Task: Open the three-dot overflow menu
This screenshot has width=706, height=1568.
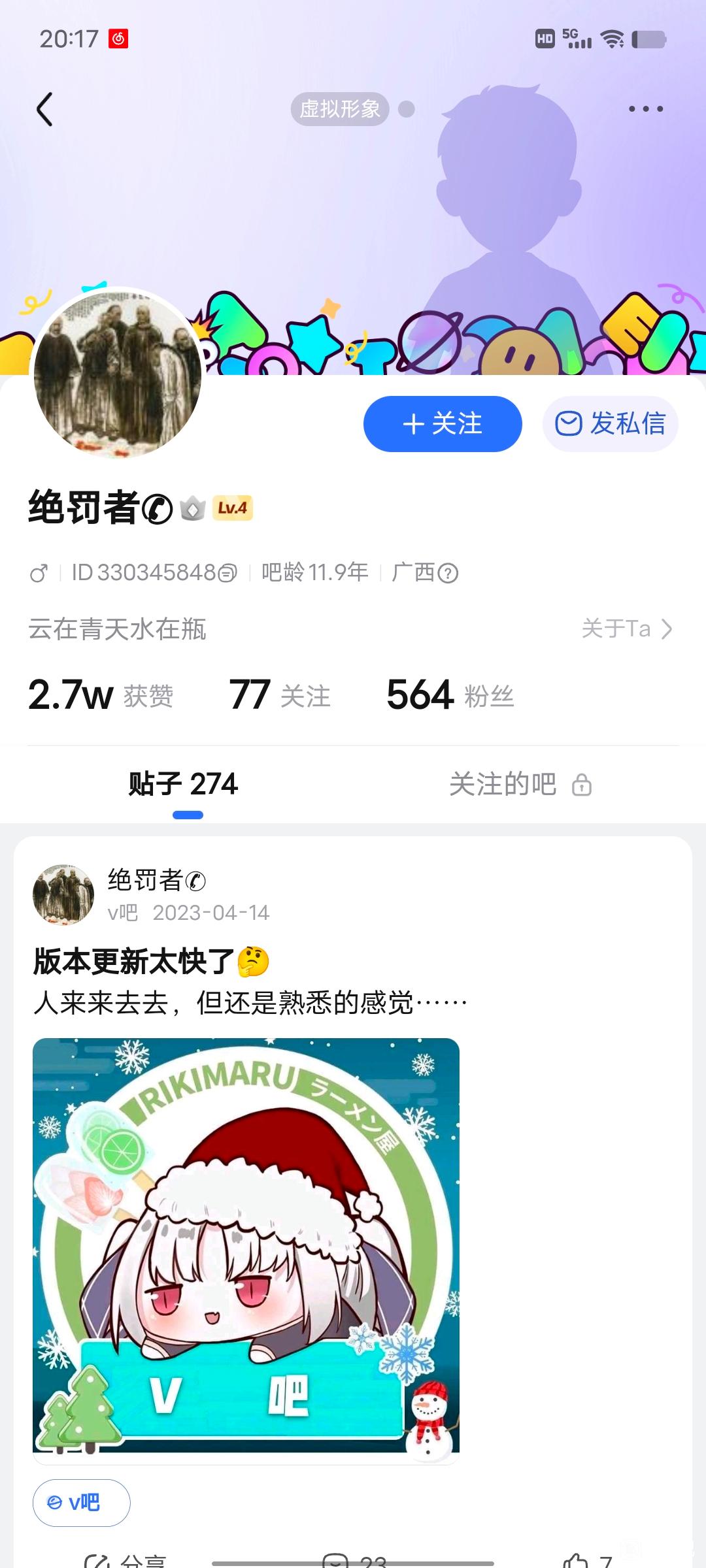Action: point(645,109)
